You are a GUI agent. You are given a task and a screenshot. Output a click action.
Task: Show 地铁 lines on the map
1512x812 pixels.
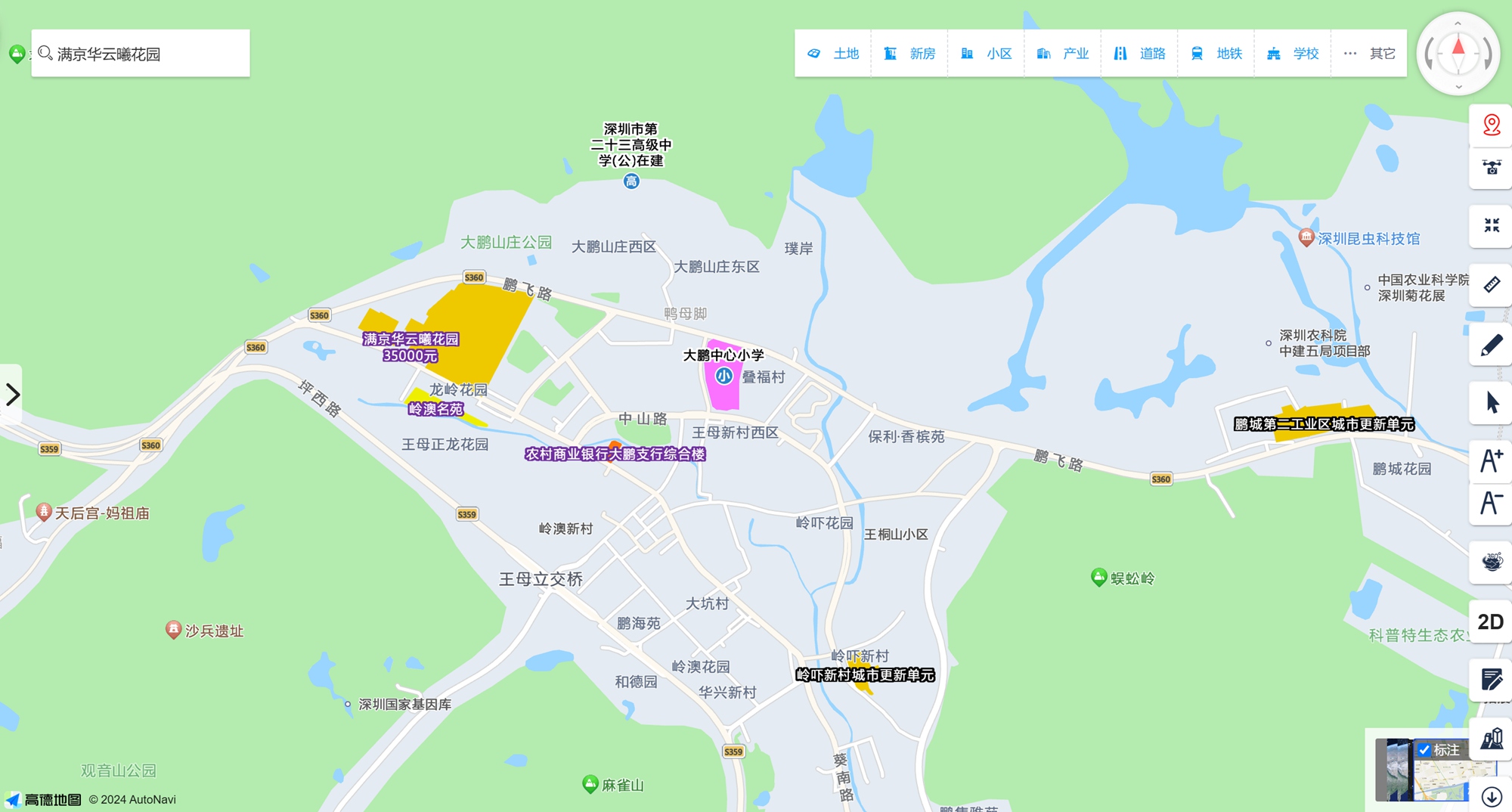point(1216,54)
